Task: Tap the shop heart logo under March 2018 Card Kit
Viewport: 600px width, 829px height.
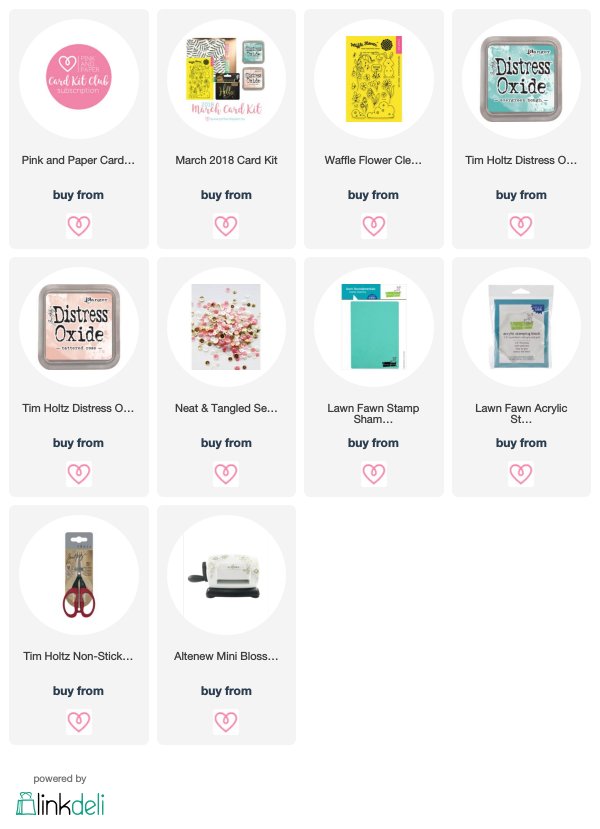Action: (x=226, y=226)
